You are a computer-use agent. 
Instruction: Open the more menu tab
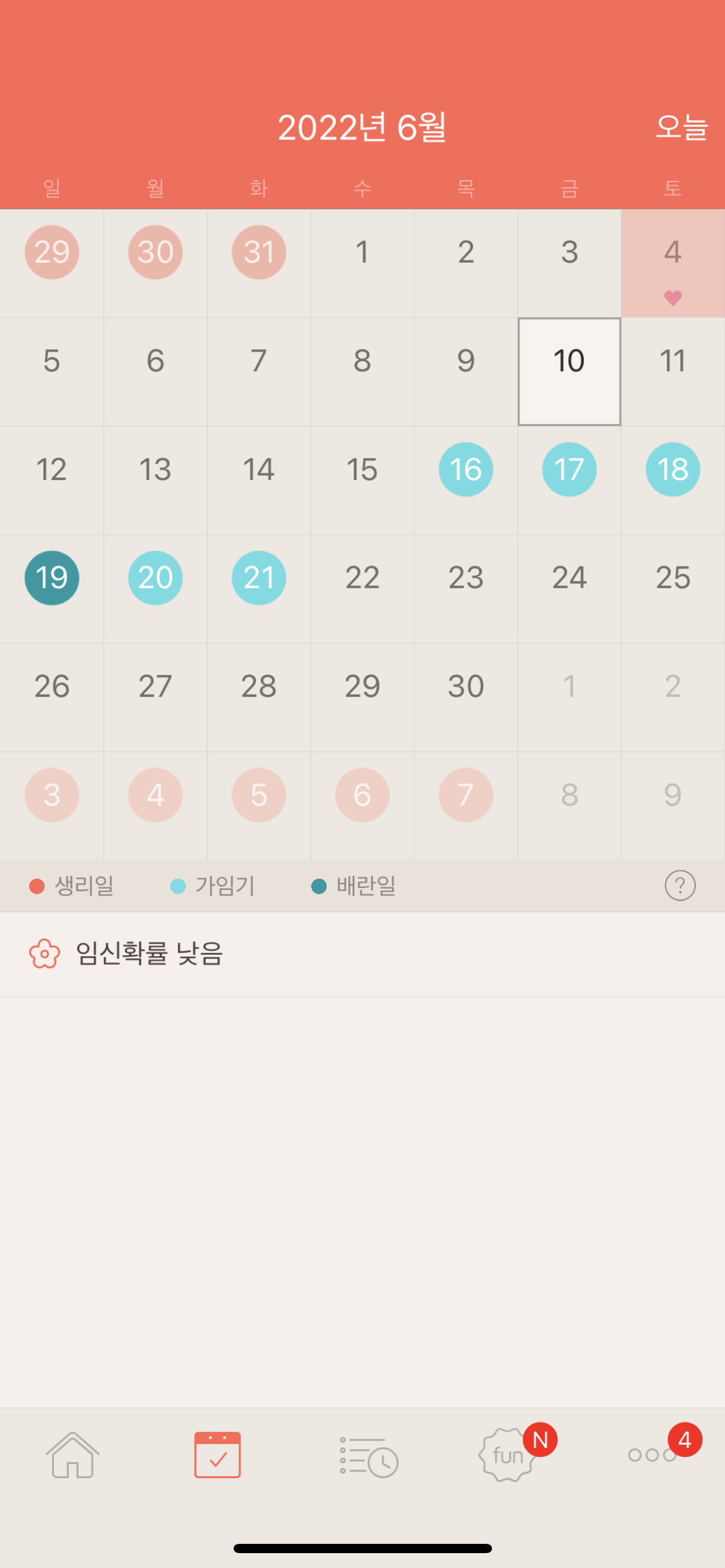652,1455
